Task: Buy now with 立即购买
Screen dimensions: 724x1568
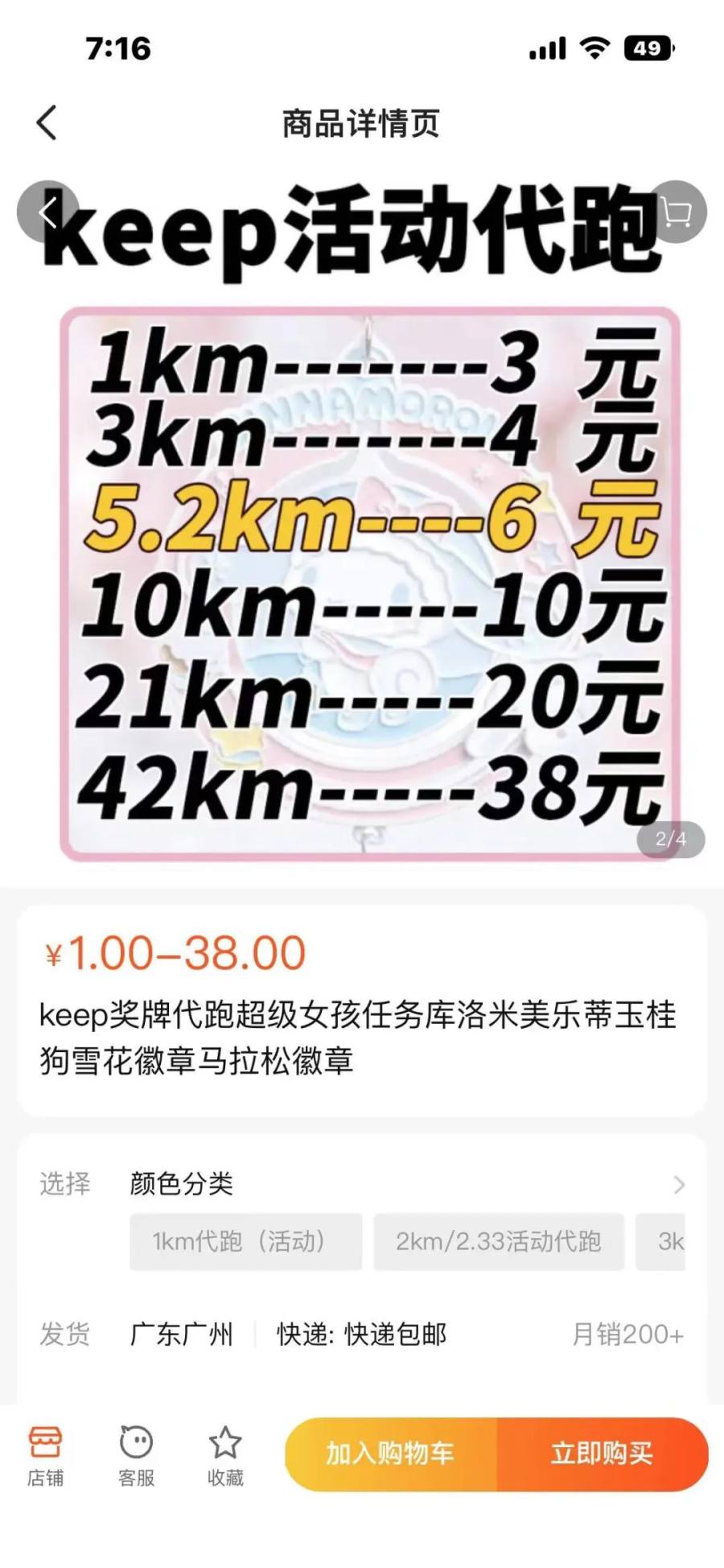Action: [x=602, y=1454]
